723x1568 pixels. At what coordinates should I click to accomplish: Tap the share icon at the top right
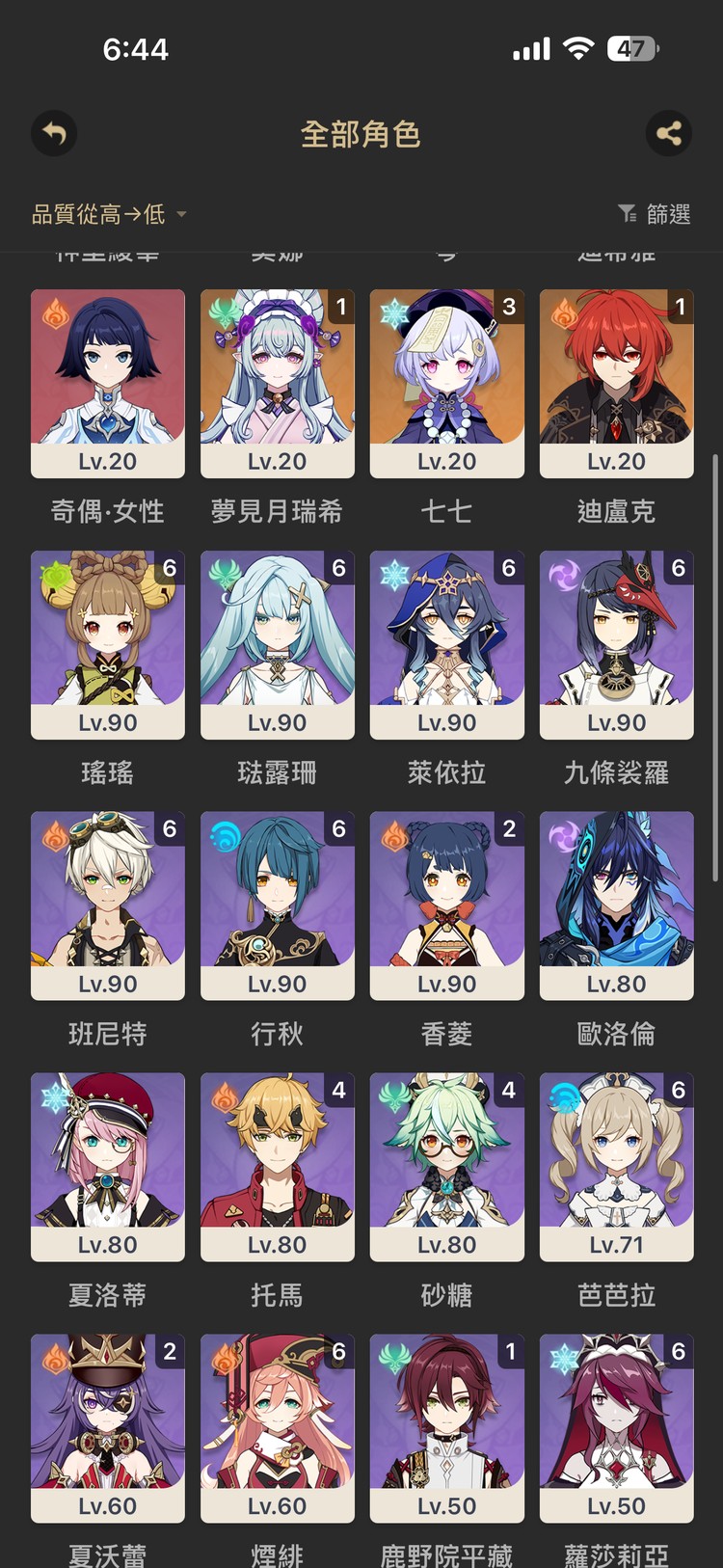pyautogui.click(x=669, y=134)
